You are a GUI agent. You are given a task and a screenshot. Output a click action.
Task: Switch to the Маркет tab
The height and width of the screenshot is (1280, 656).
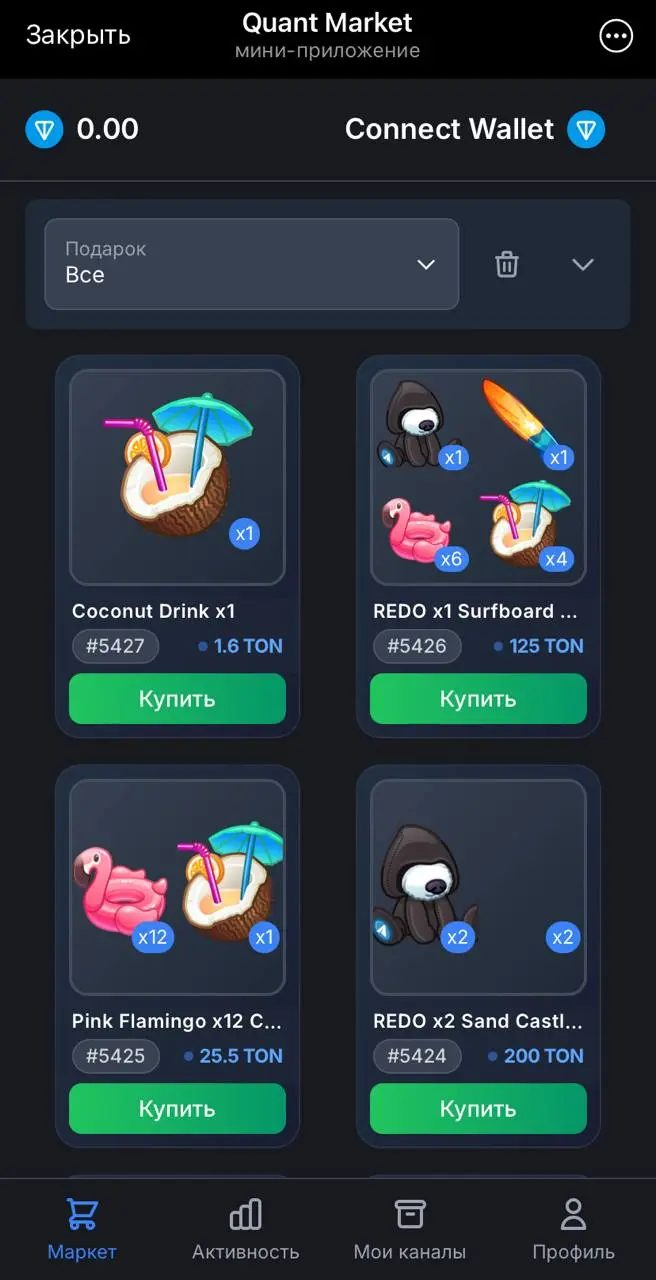click(82, 1229)
